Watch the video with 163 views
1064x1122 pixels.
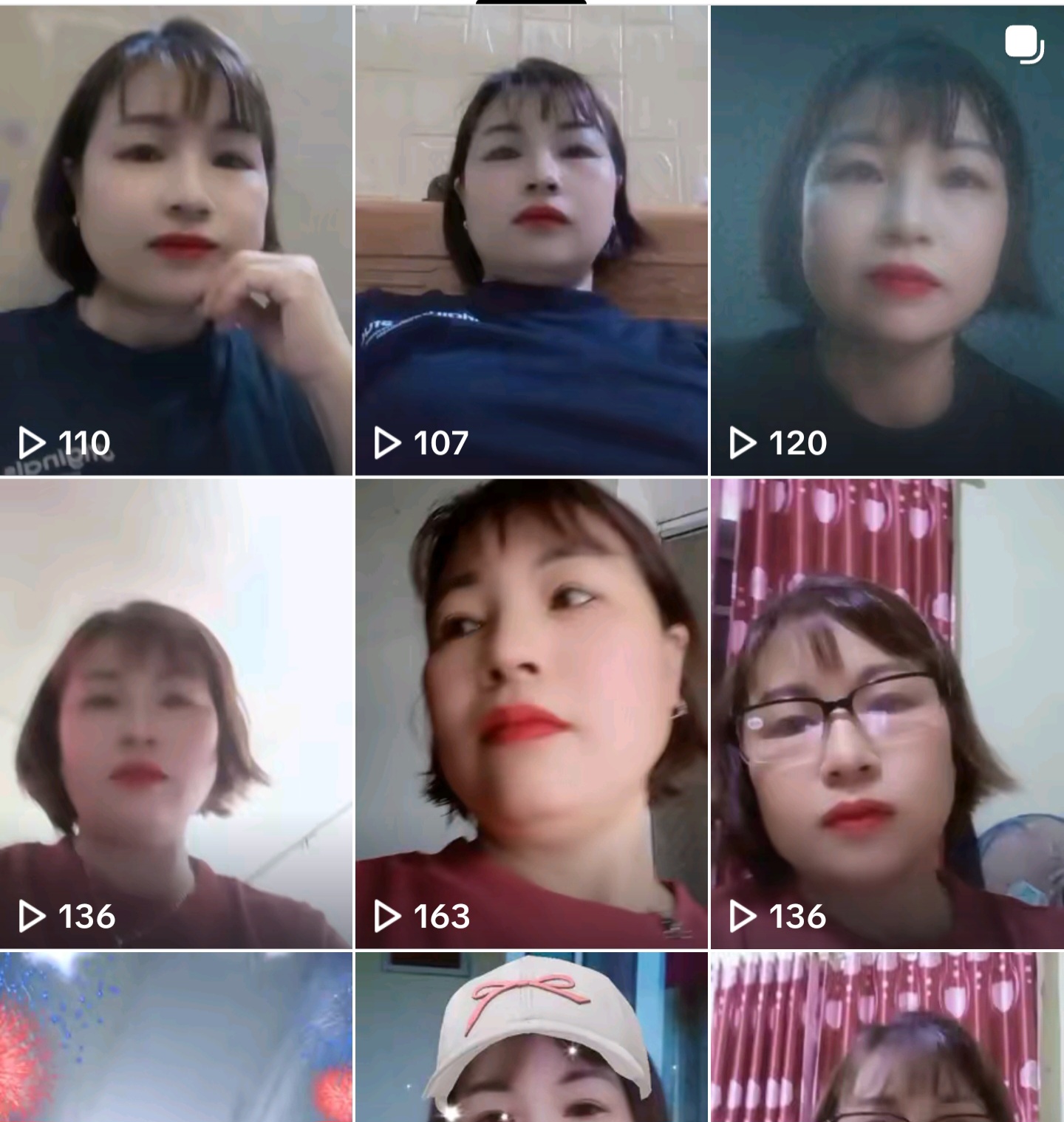tap(531, 713)
